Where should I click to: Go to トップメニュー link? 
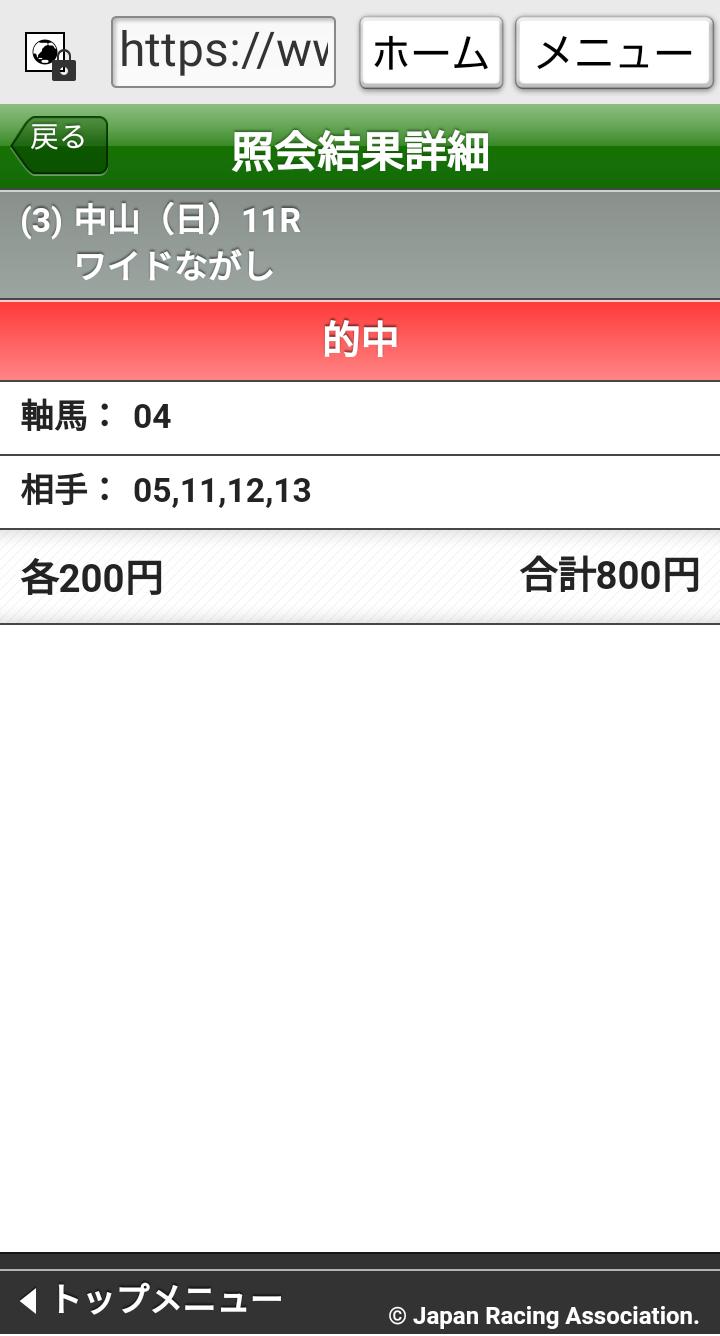pyautogui.click(x=150, y=1300)
